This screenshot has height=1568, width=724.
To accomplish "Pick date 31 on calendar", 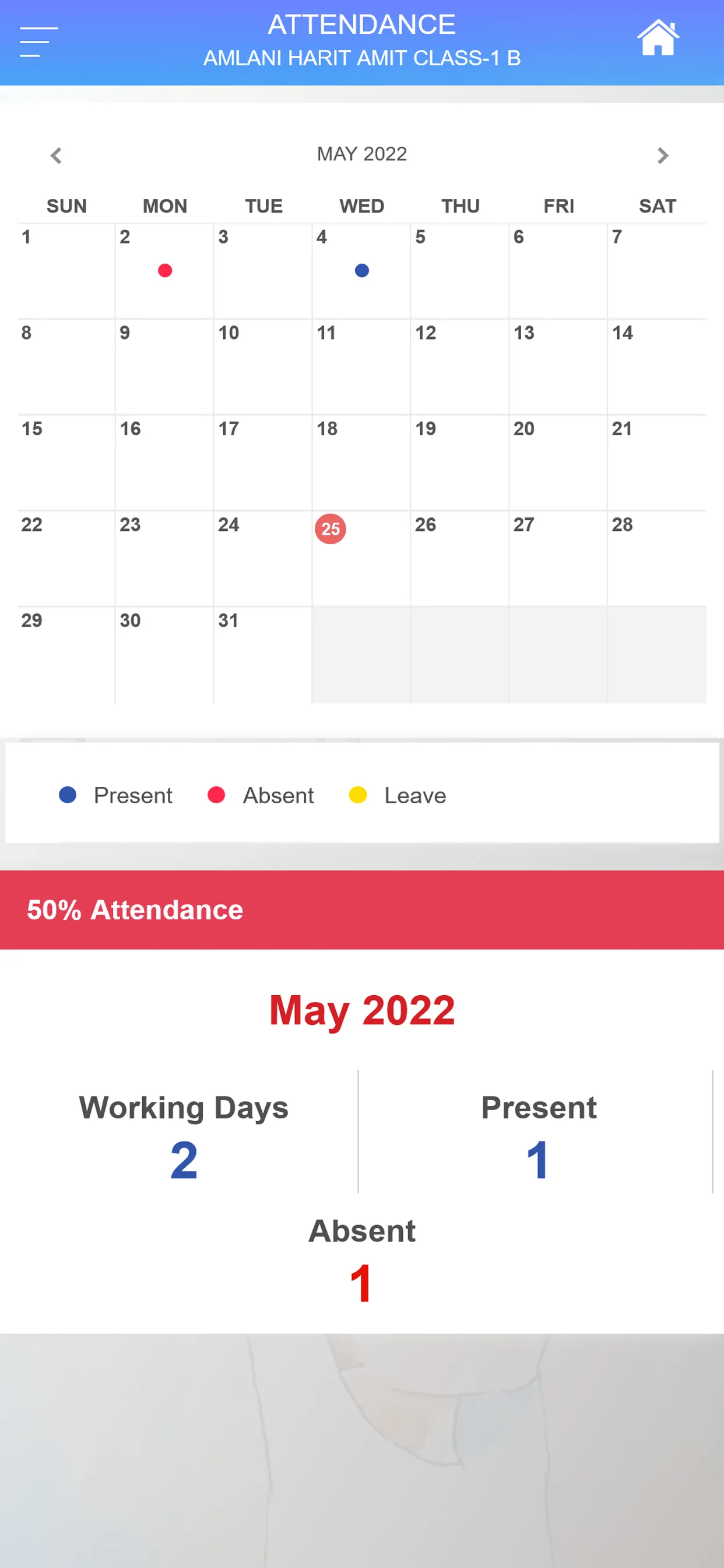I will tap(262, 653).
